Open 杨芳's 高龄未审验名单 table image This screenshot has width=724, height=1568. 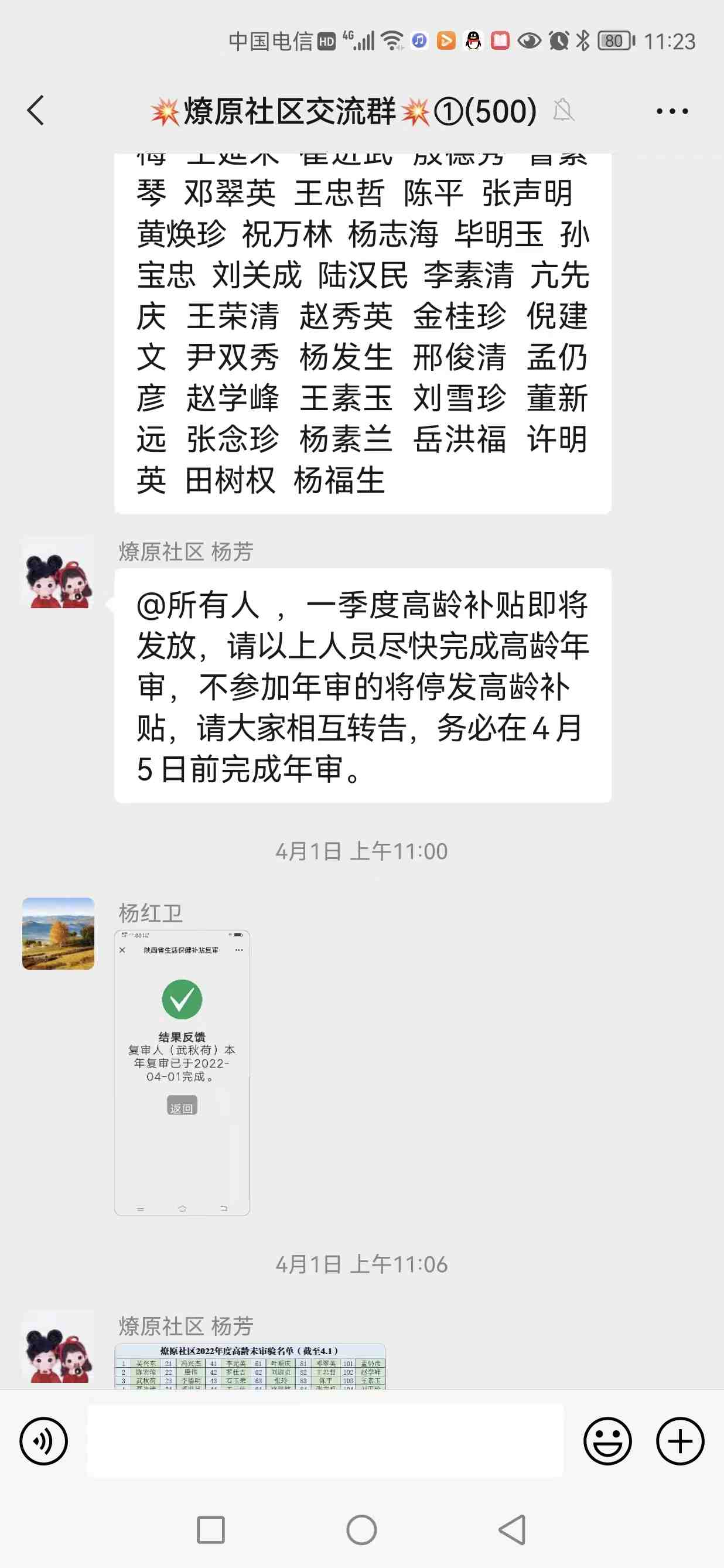tap(250, 1366)
